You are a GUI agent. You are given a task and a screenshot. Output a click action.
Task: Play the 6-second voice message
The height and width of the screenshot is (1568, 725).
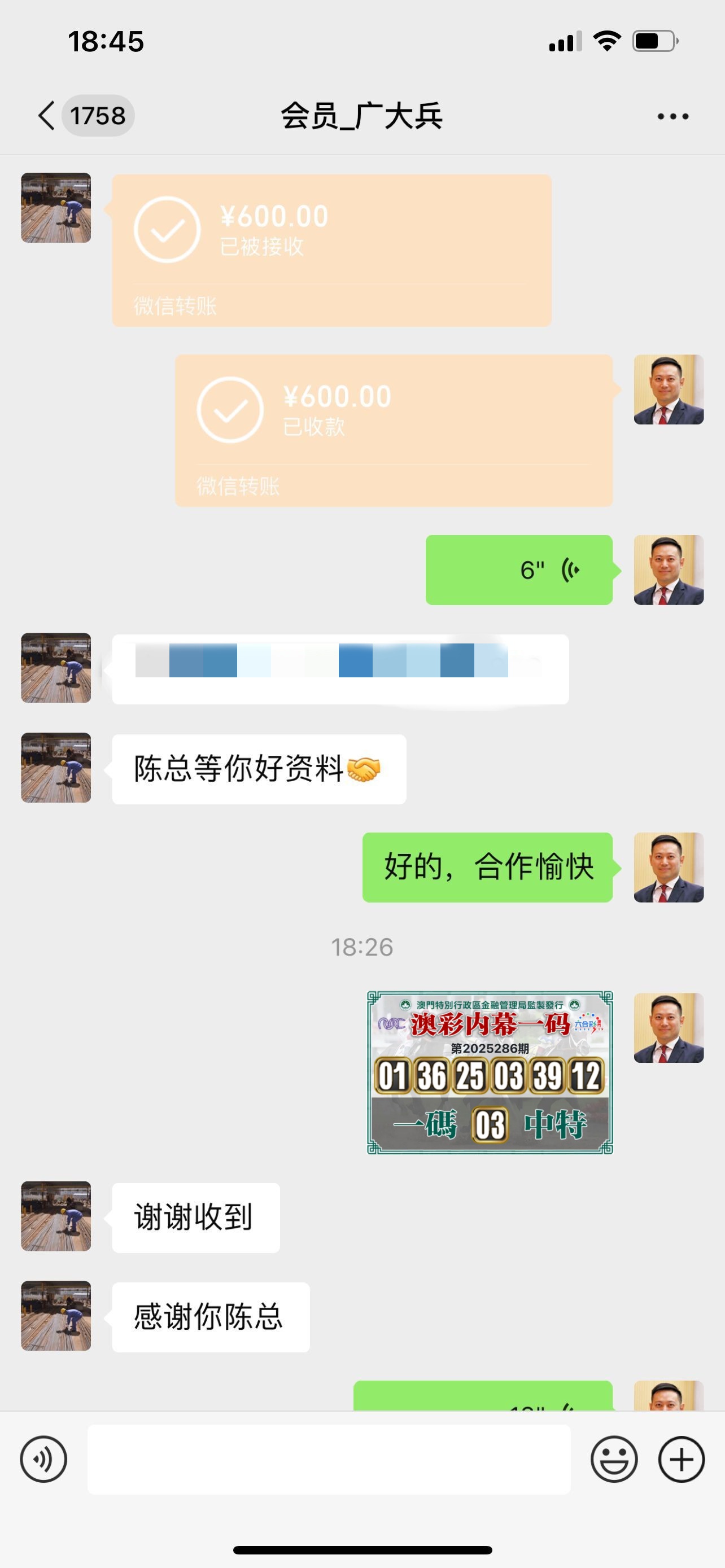click(519, 570)
